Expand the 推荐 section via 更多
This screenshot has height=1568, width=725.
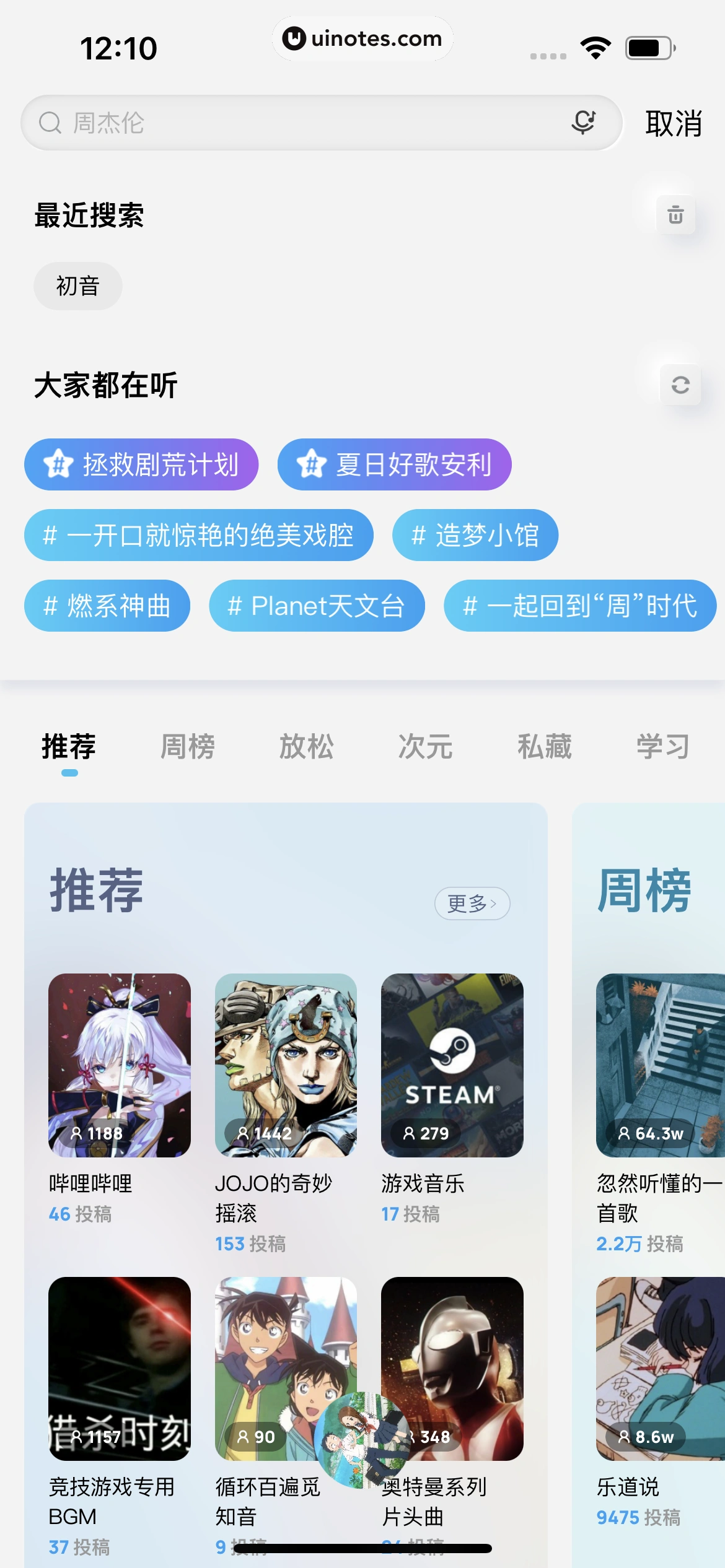point(472,904)
